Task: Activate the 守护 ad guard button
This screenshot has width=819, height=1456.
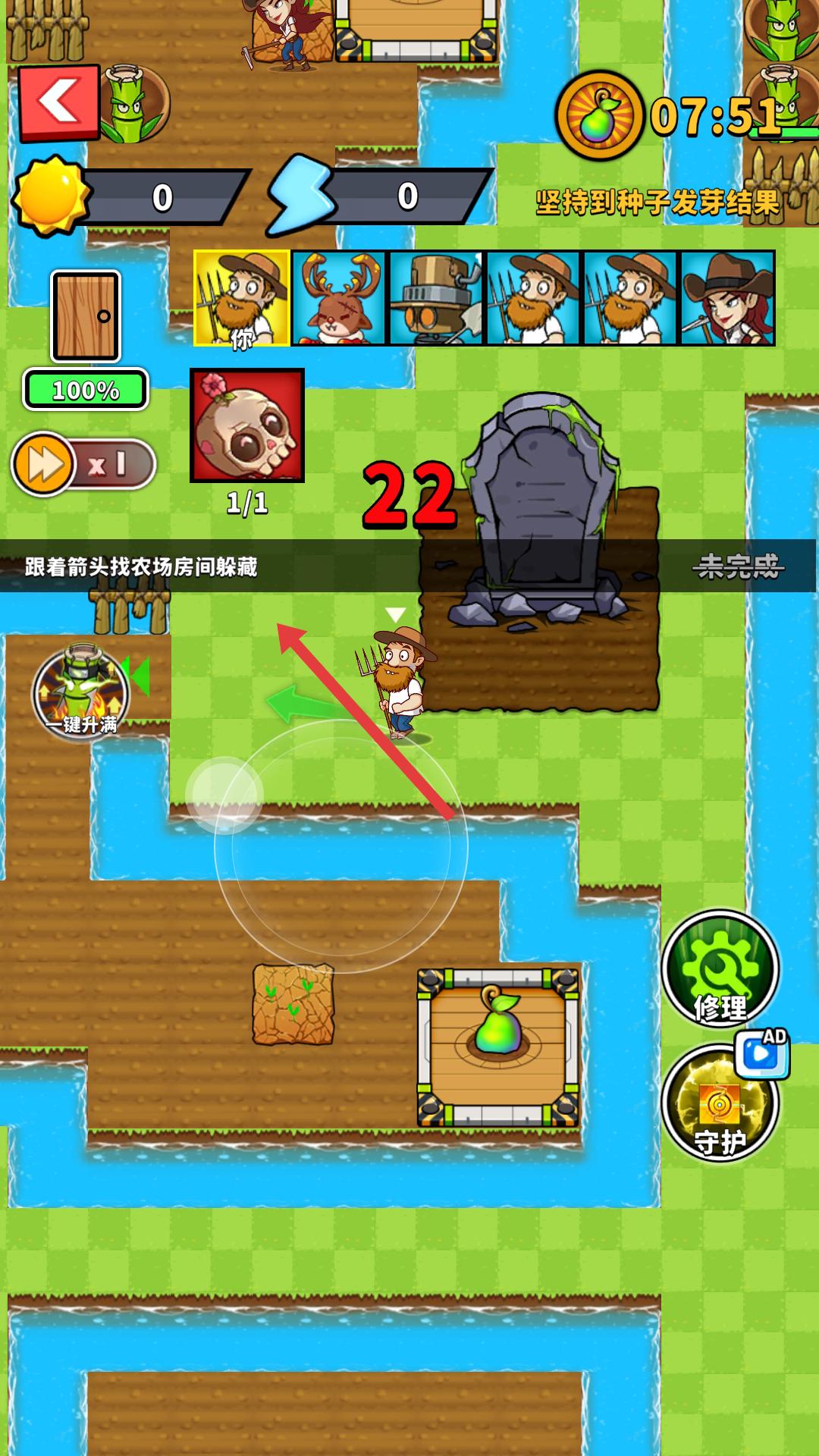Action: coord(720,1105)
